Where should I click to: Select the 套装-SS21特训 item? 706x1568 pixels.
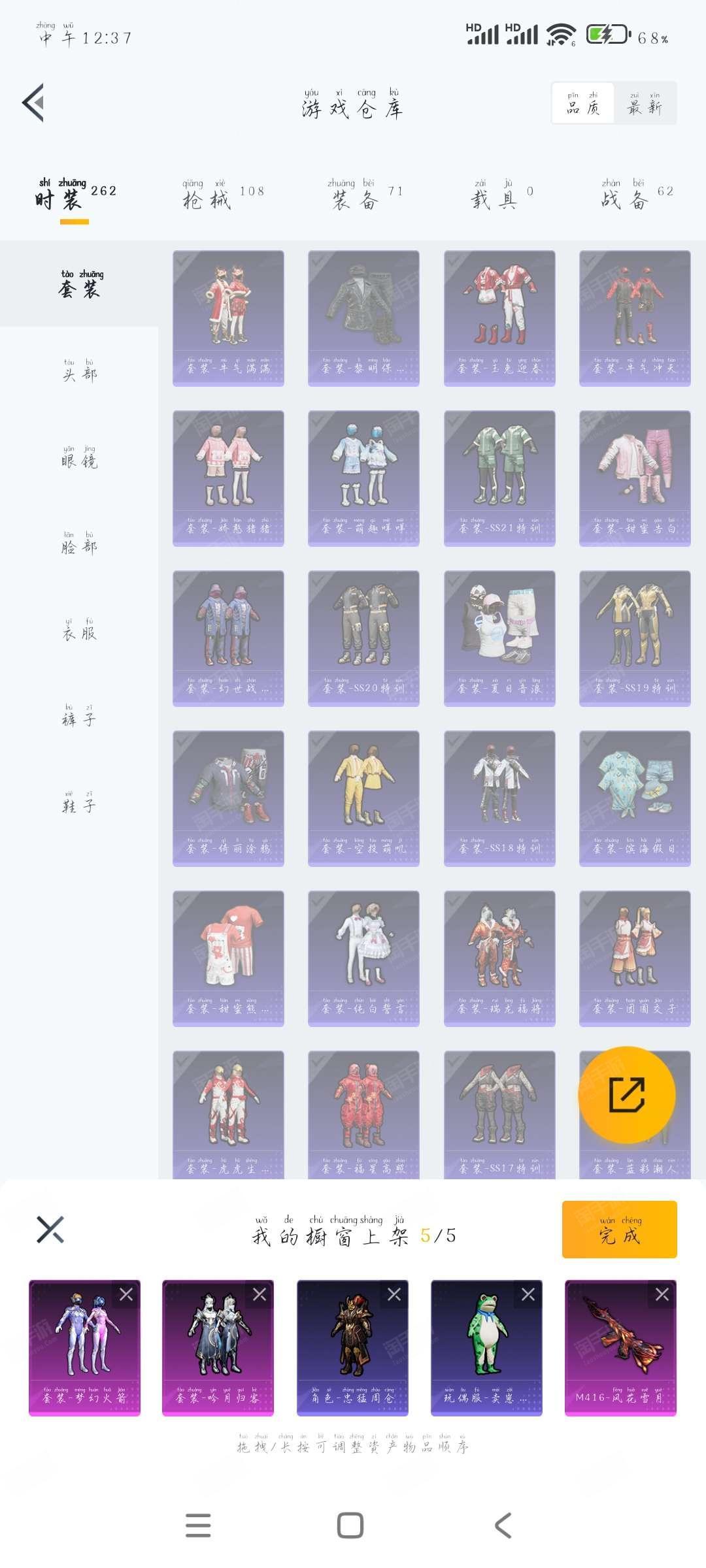coord(499,478)
